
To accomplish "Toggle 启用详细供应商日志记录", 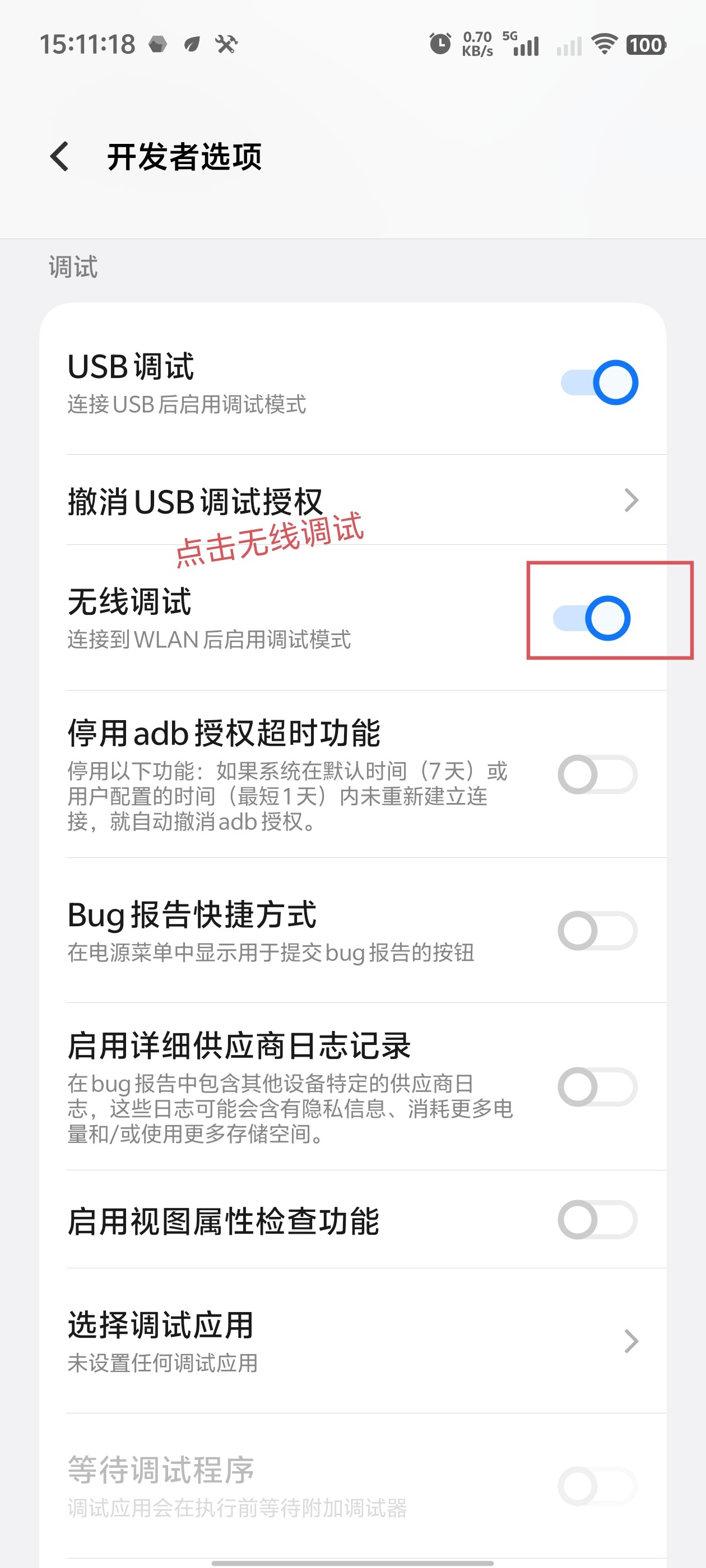I will pyautogui.click(x=597, y=1086).
